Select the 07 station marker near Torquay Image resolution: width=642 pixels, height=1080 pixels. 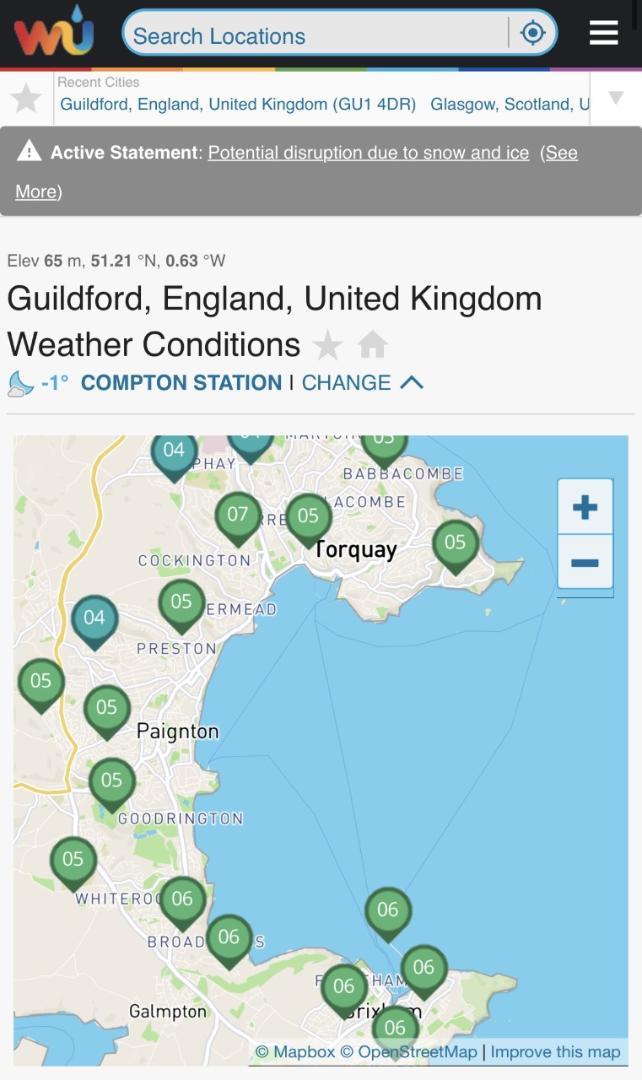238,519
